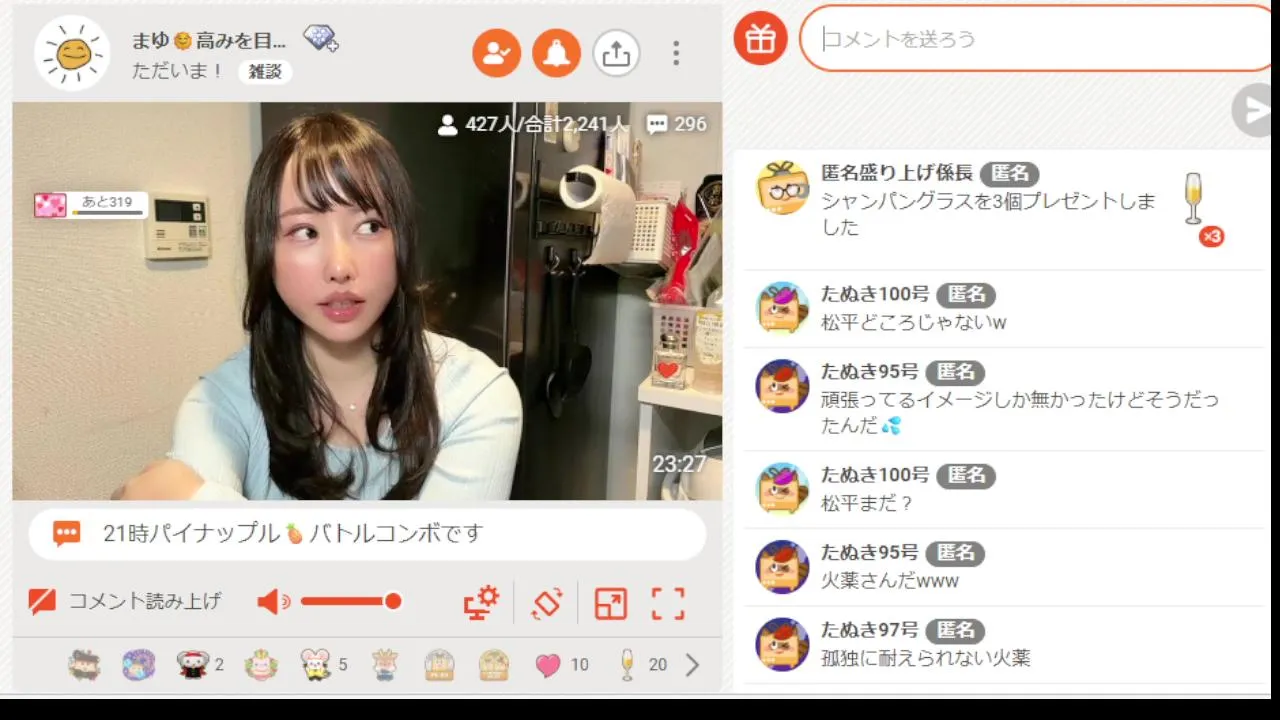Focus the コメントを送ろう comment field

pyautogui.click(x=1030, y=39)
